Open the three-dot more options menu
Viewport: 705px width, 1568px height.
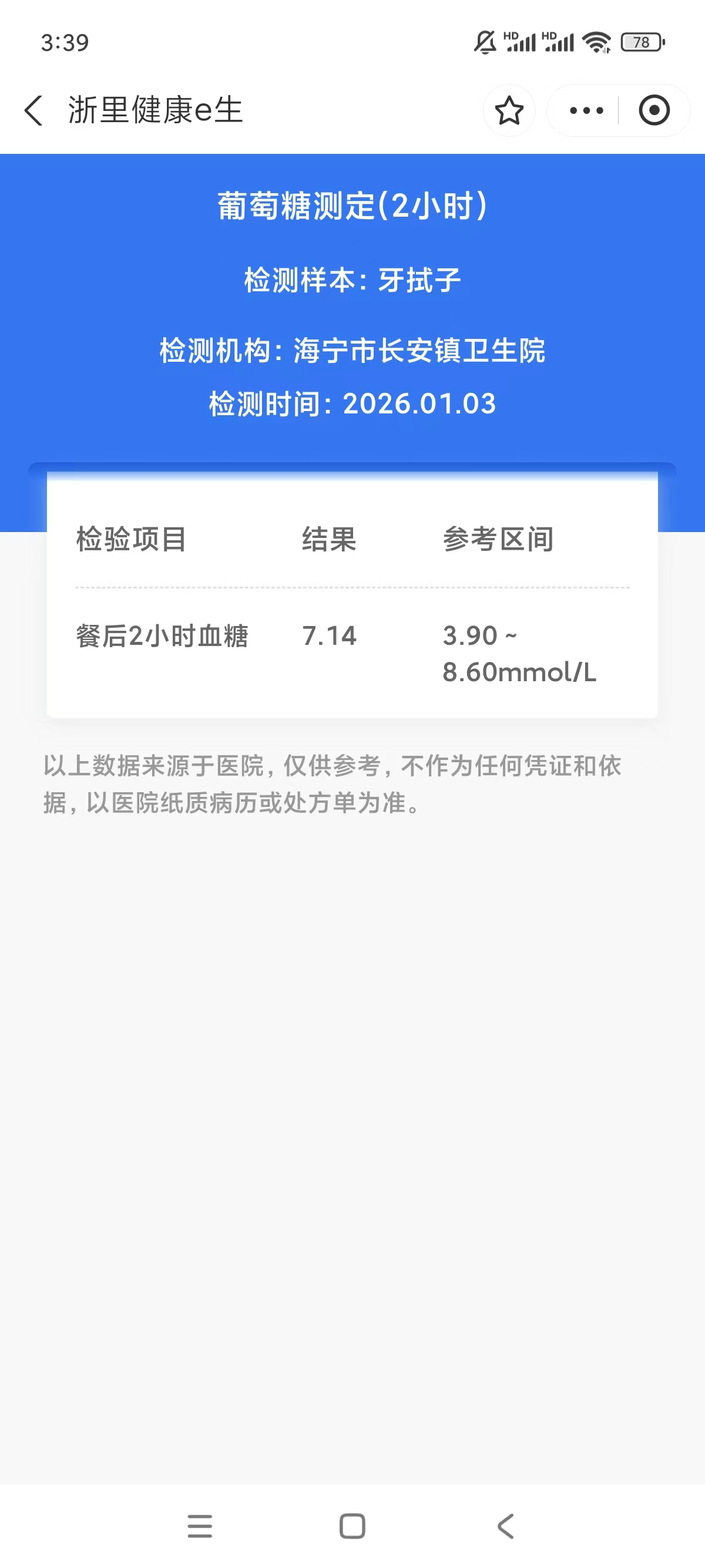pyautogui.click(x=586, y=110)
